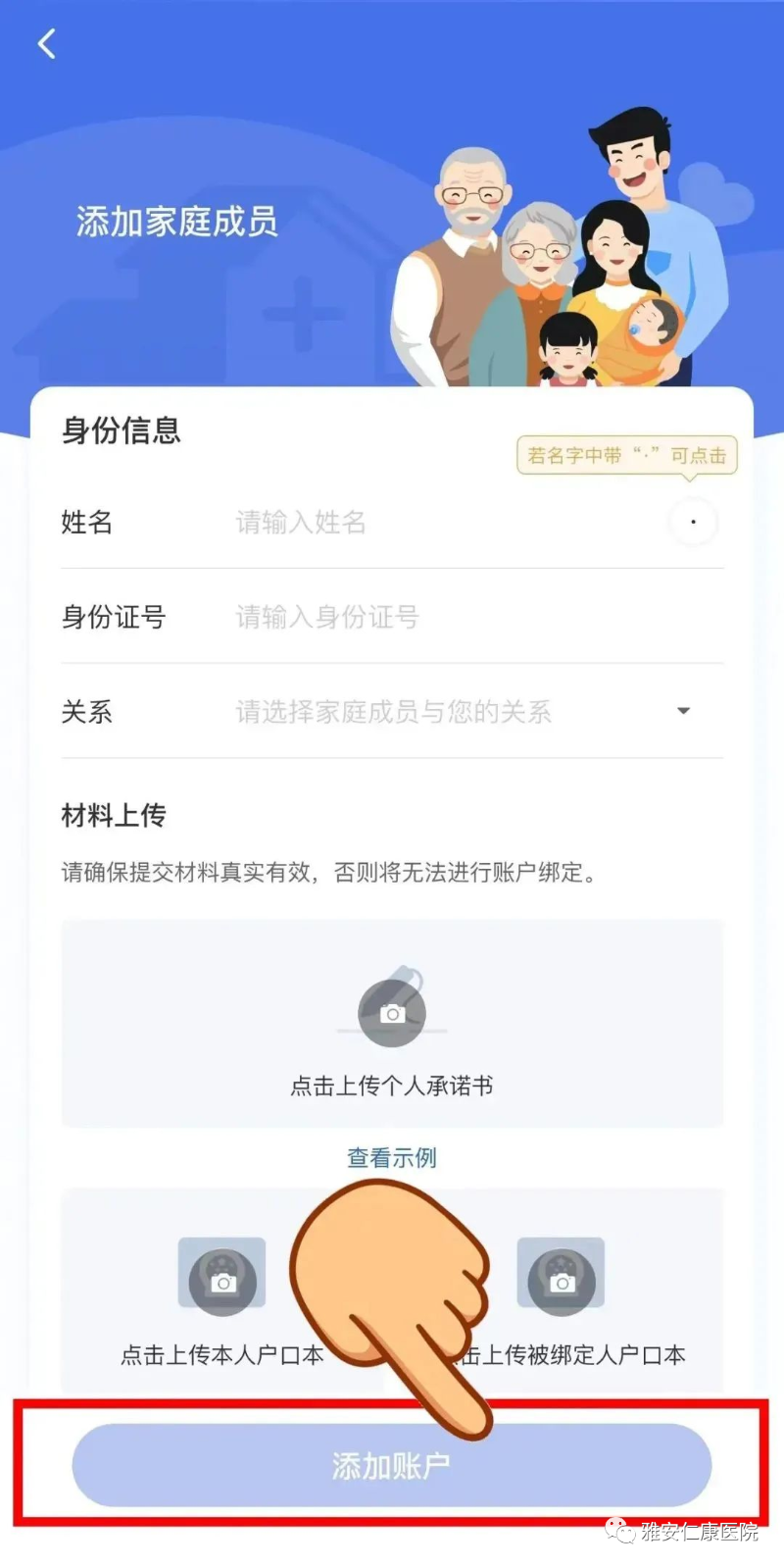Open the 关系 relationship dropdown

coord(461,712)
